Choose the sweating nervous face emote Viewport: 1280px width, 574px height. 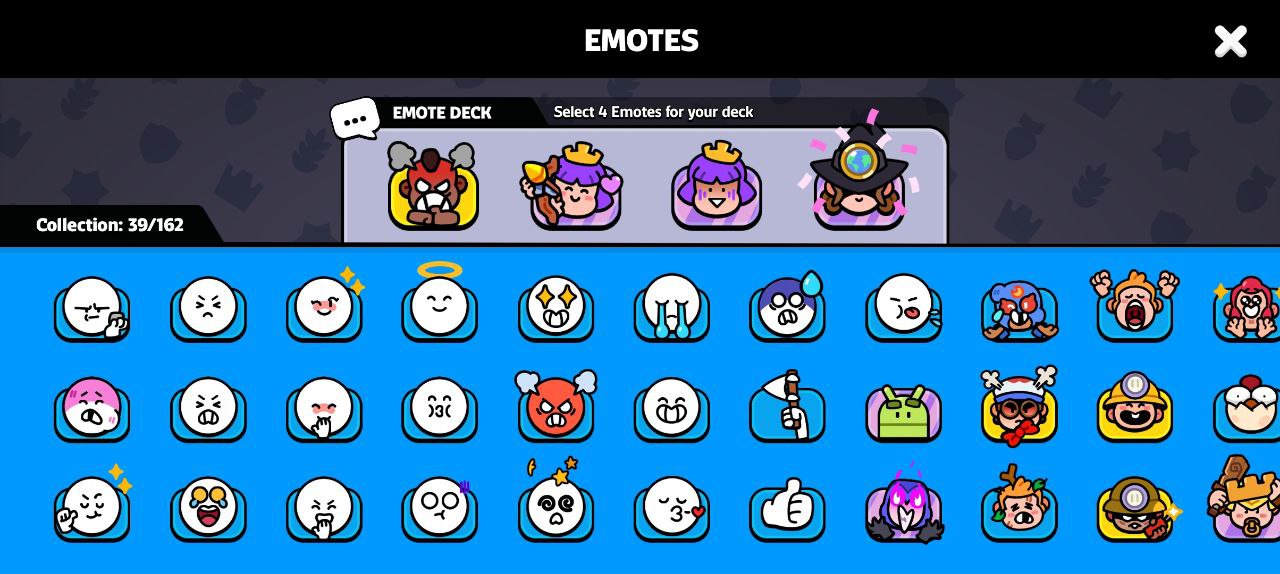[x=787, y=307]
